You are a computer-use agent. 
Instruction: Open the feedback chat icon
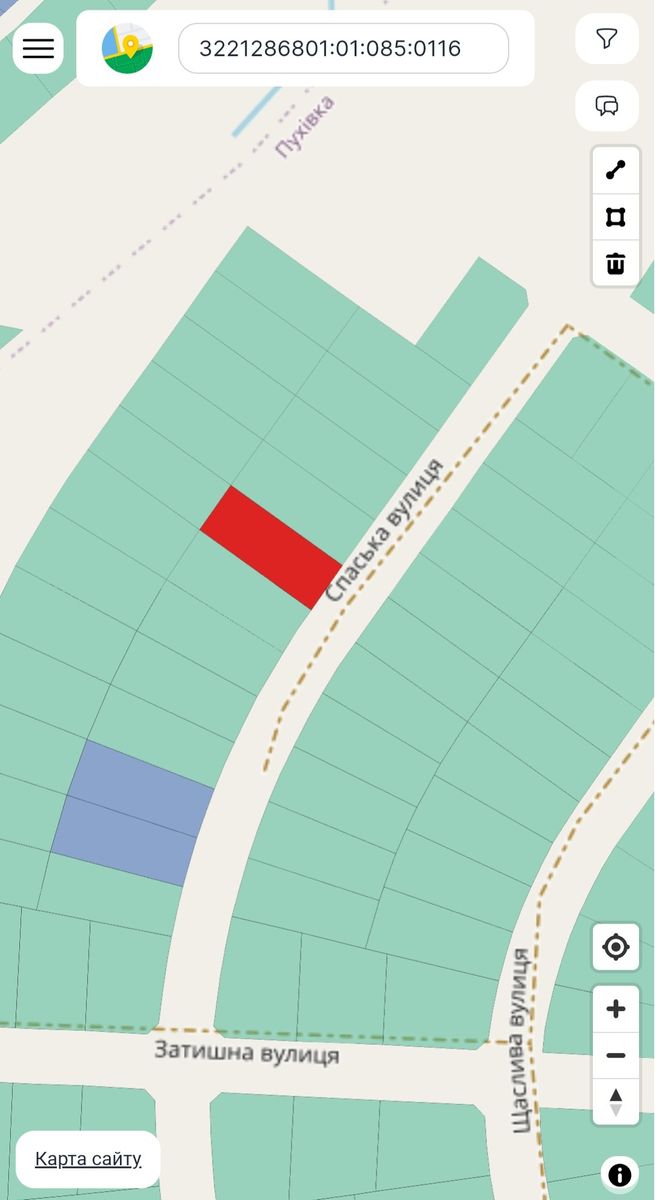coord(607,106)
